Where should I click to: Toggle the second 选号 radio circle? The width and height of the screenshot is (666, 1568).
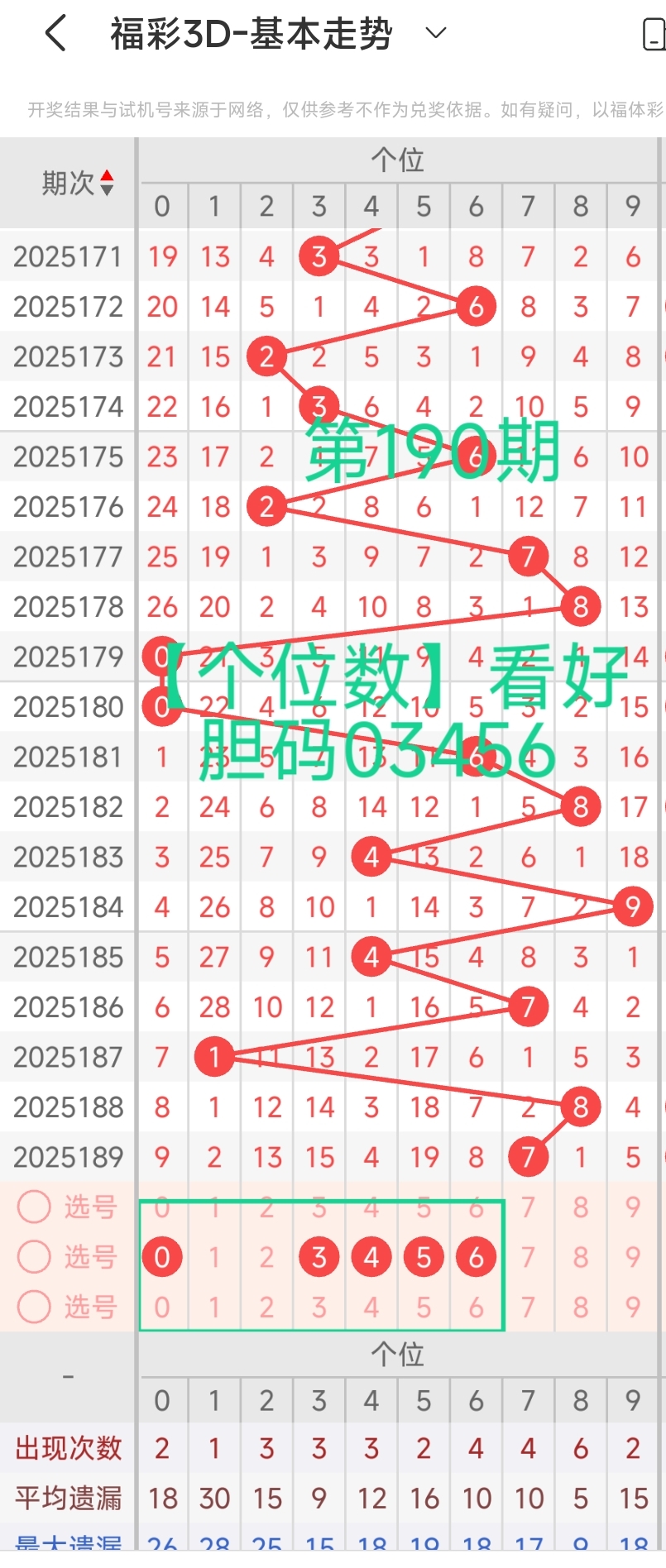(x=34, y=1257)
